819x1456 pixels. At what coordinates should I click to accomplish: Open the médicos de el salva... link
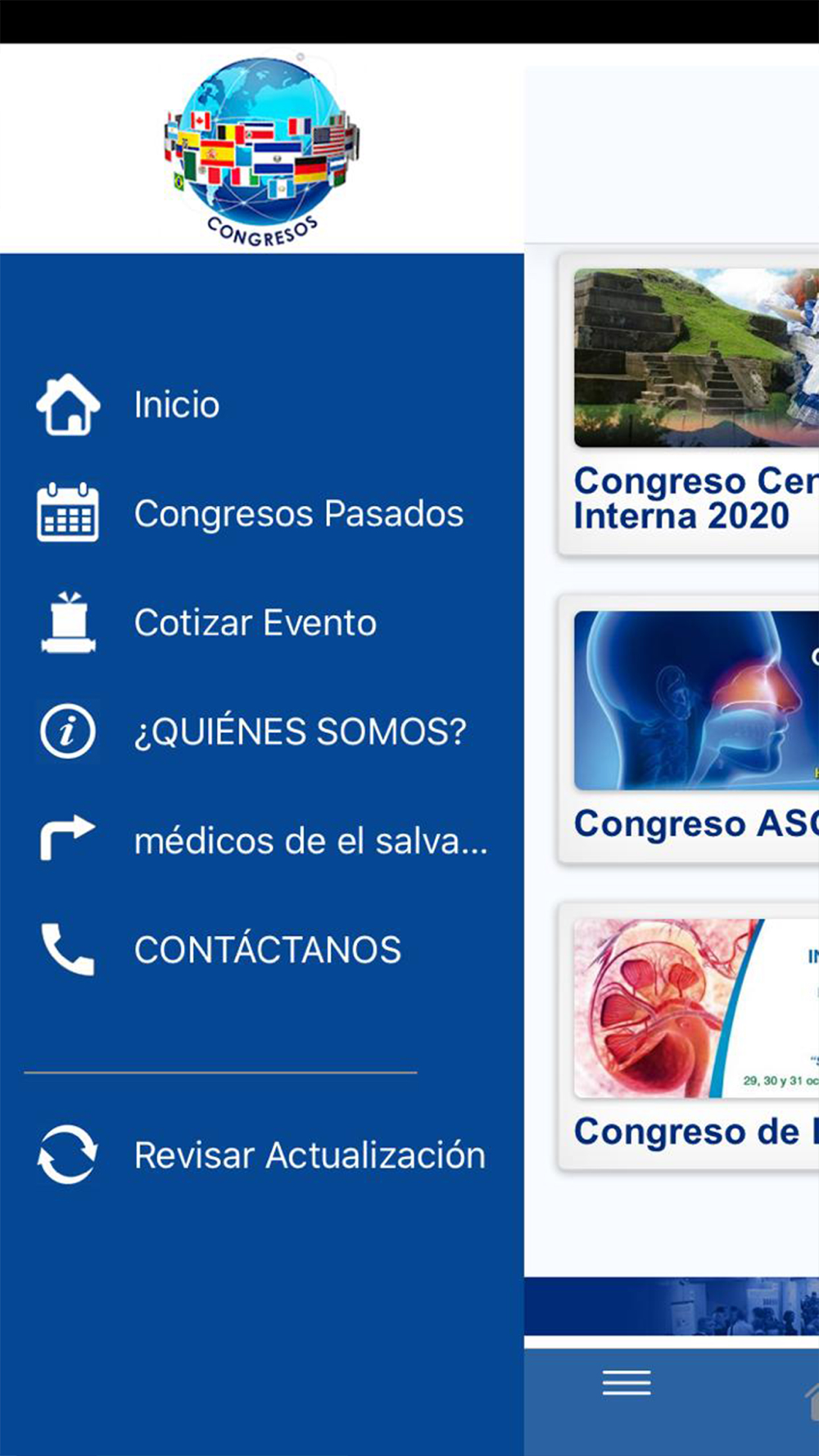[310, 841]
